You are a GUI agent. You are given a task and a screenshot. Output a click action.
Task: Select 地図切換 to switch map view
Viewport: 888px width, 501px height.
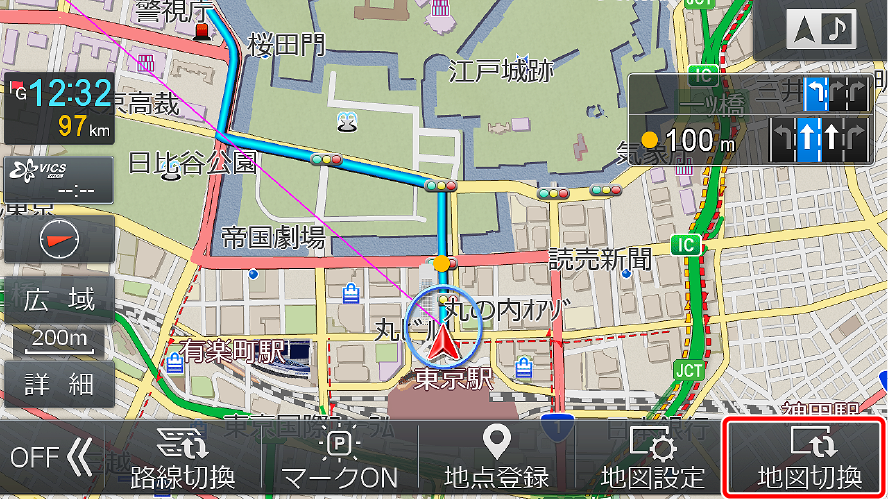[x=808, y=459]
